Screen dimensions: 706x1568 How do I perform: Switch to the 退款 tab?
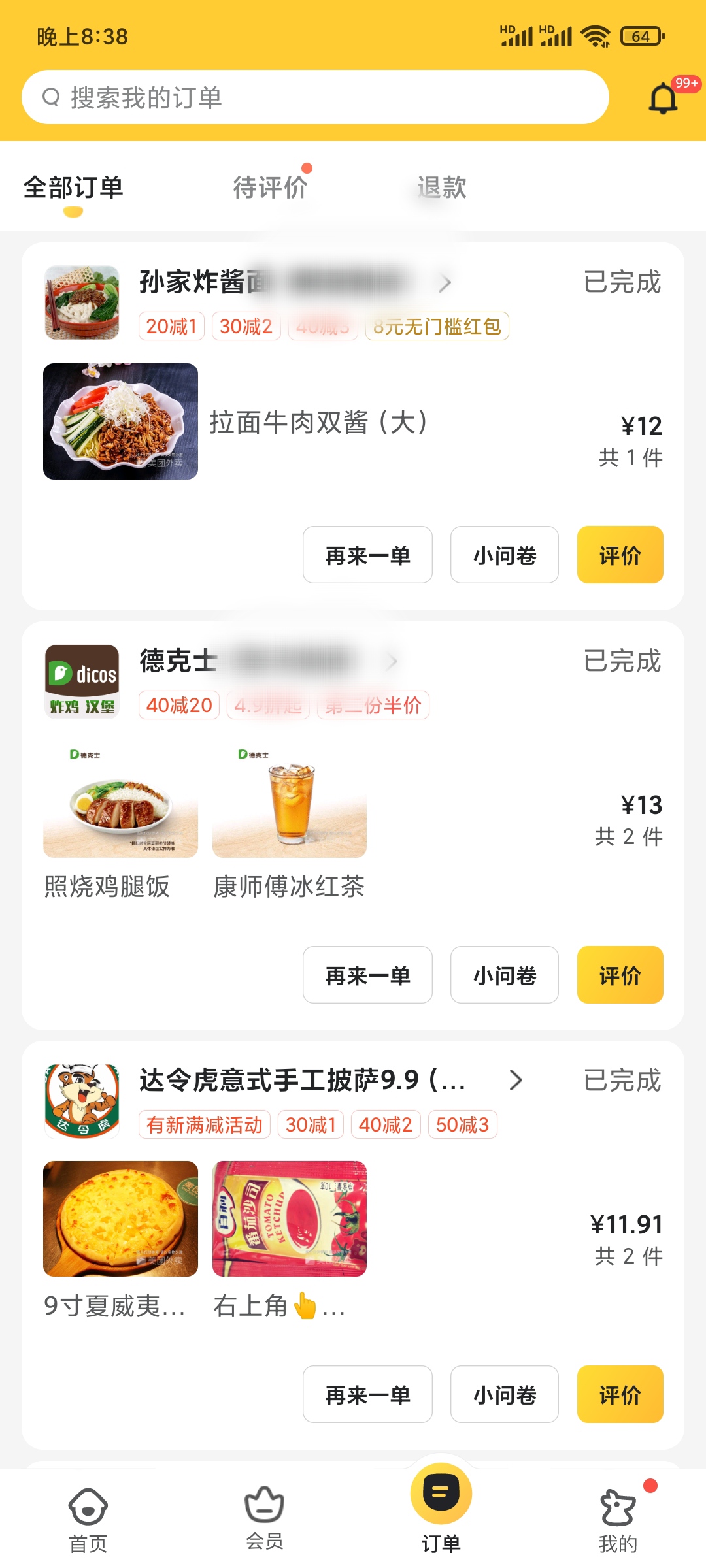pos(442,188)
